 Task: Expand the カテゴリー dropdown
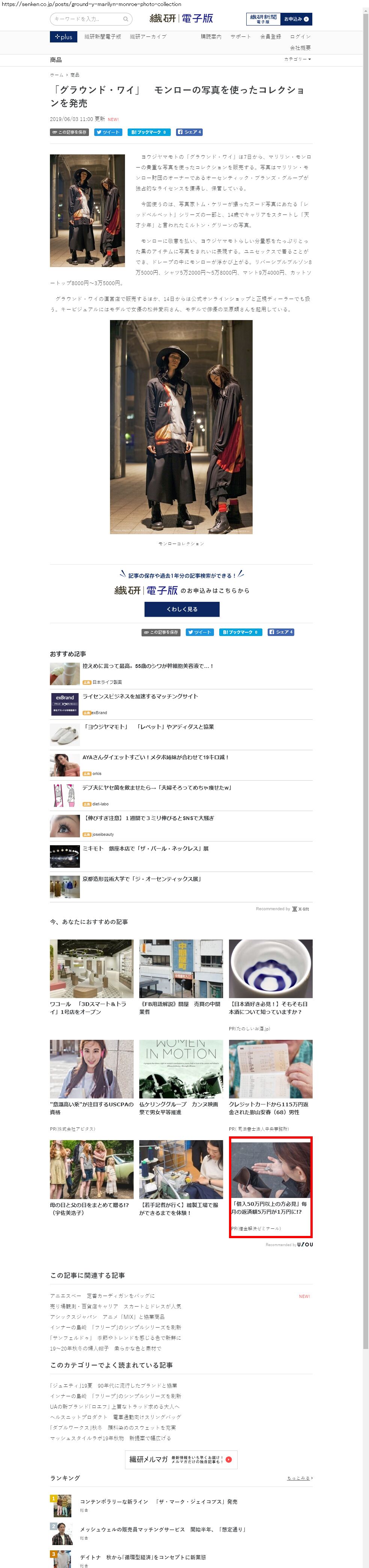(x=297, y=59)
